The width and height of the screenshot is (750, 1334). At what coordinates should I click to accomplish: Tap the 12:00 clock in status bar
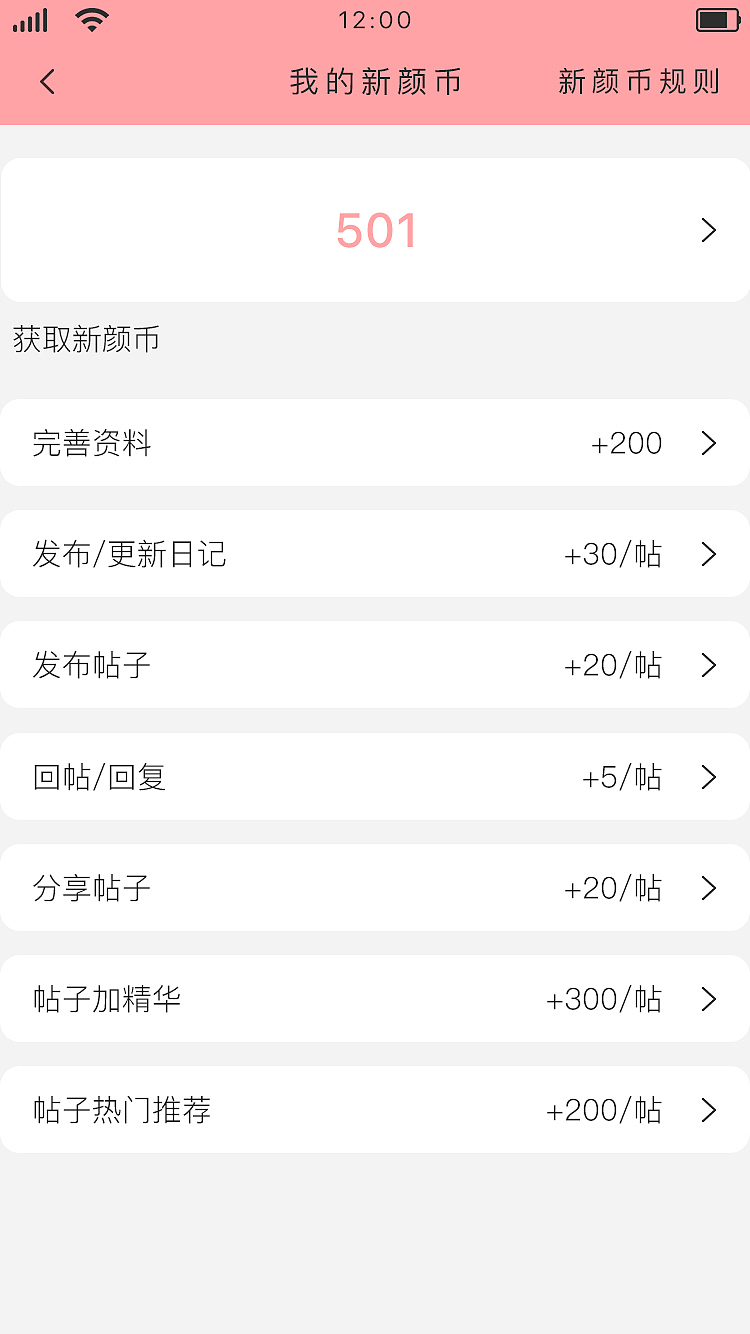point(375,19)
